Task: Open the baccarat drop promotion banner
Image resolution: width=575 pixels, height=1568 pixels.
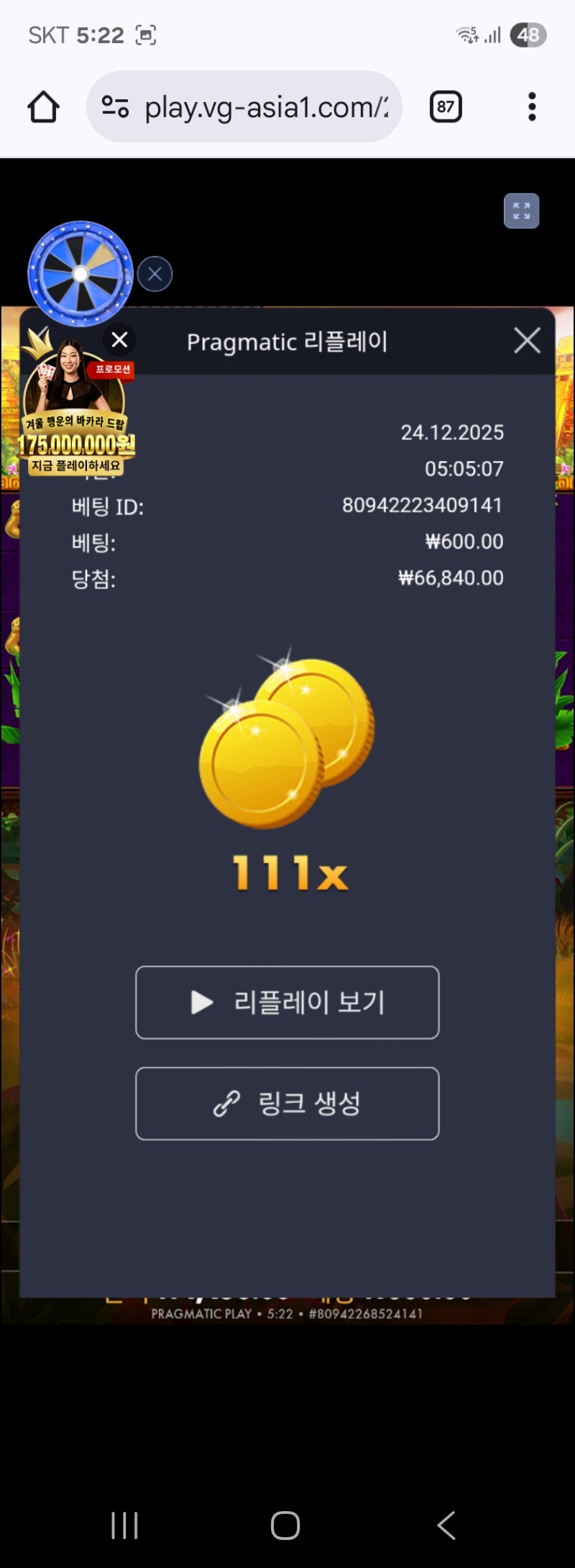Action: coord(75,417)
